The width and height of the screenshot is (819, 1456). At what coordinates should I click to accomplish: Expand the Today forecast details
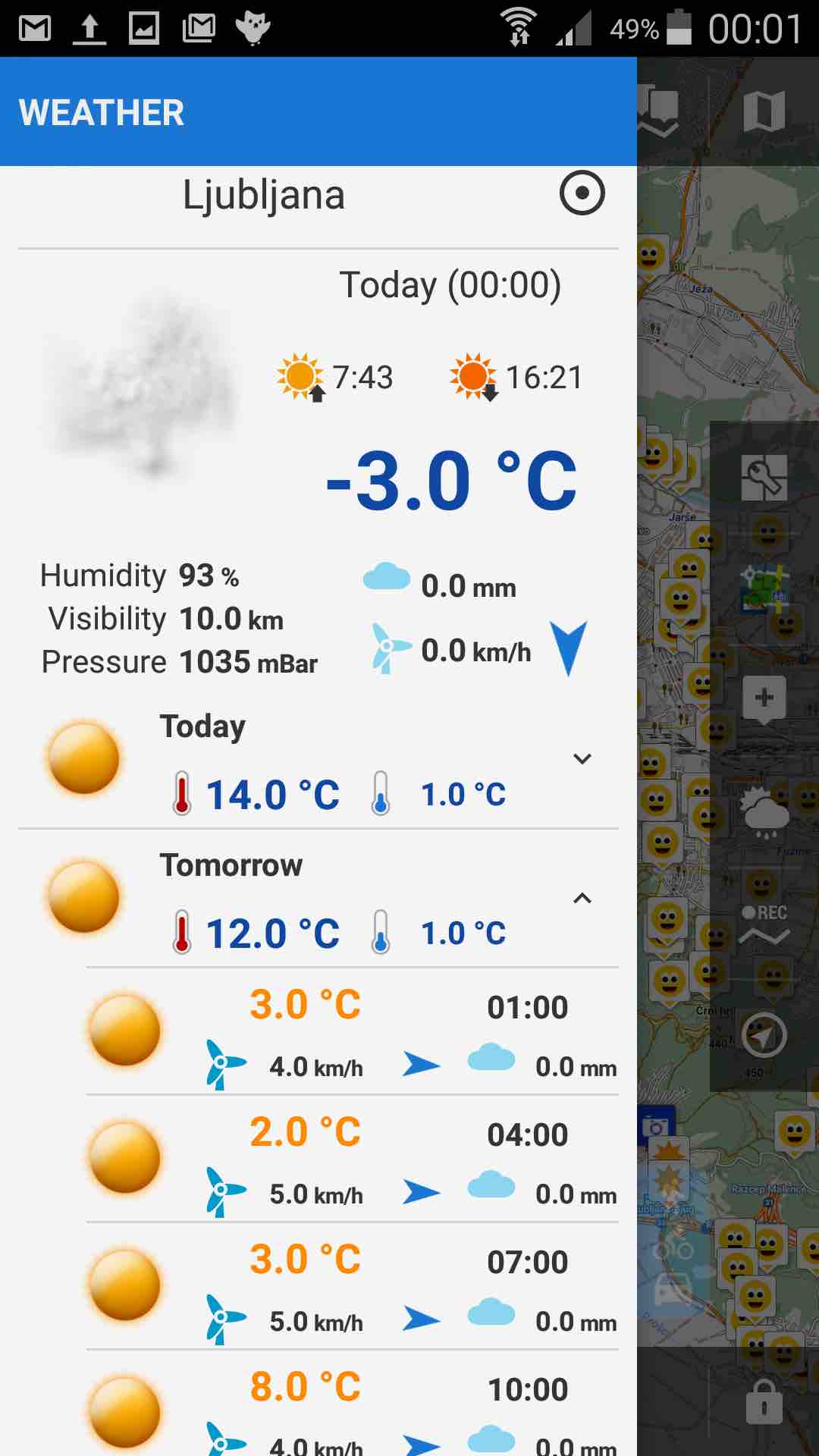pyautogui.click(x=582, y=759)
